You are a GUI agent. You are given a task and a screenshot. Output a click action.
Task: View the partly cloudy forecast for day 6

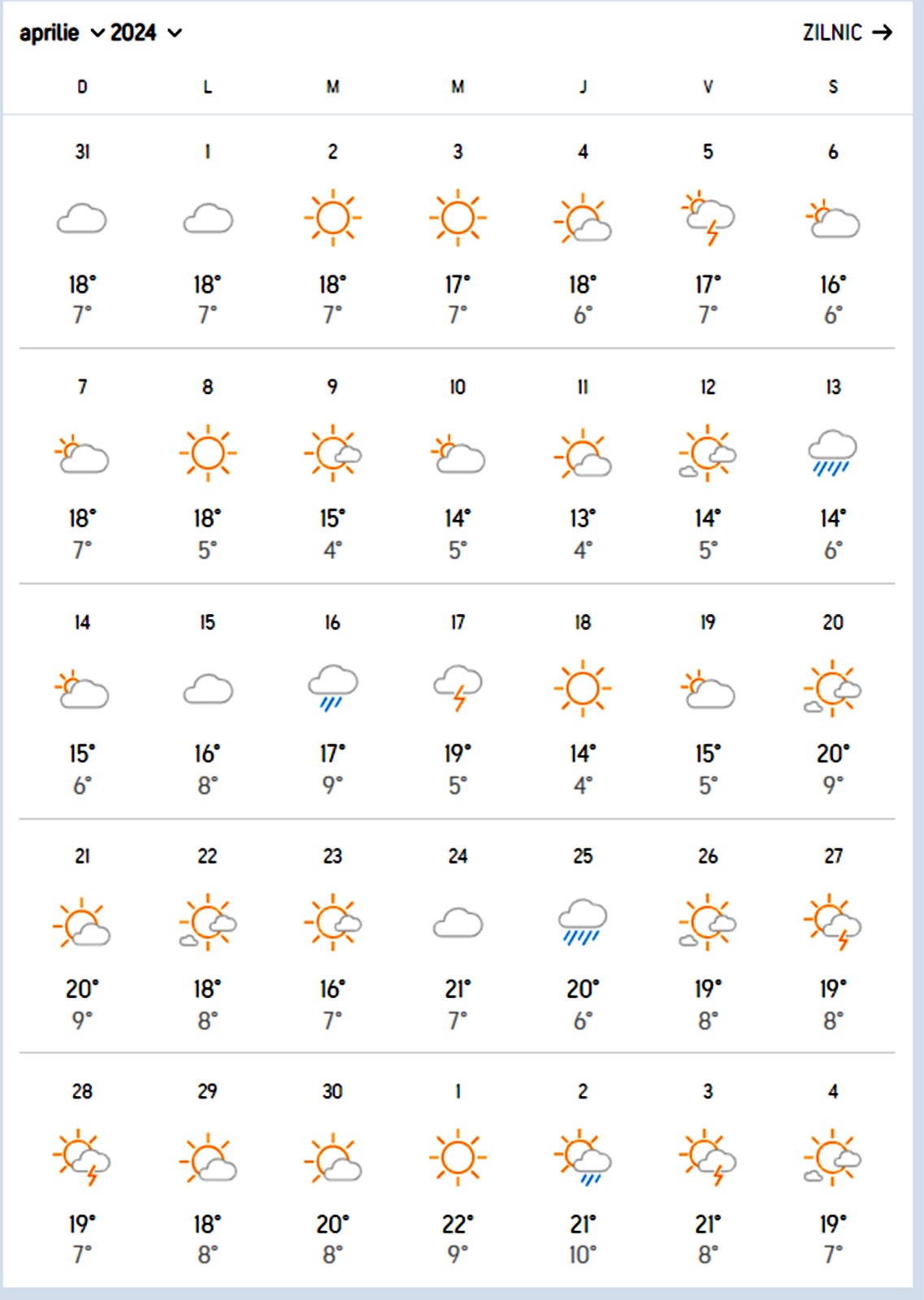coord(833,219)
